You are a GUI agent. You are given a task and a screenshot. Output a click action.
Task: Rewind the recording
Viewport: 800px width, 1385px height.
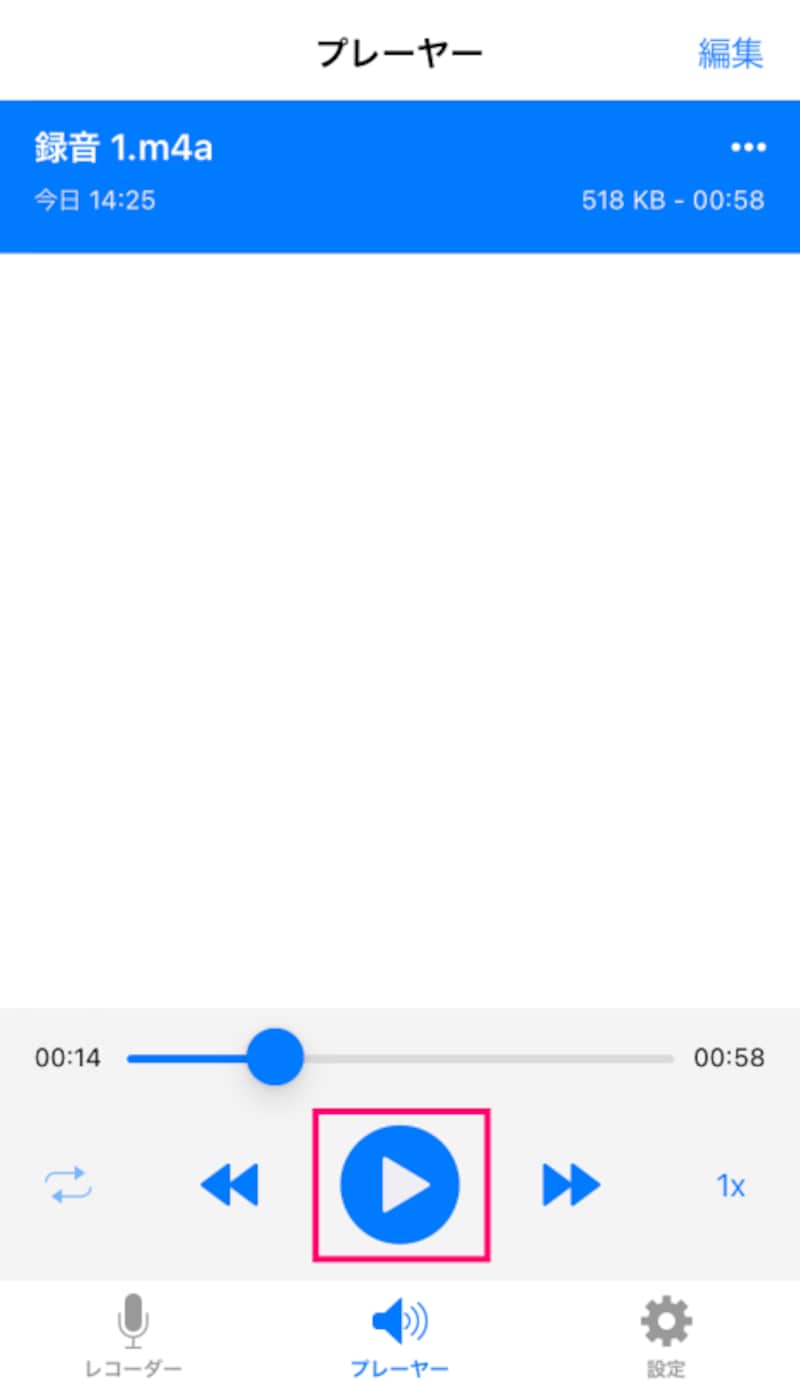coord(229,1185)
